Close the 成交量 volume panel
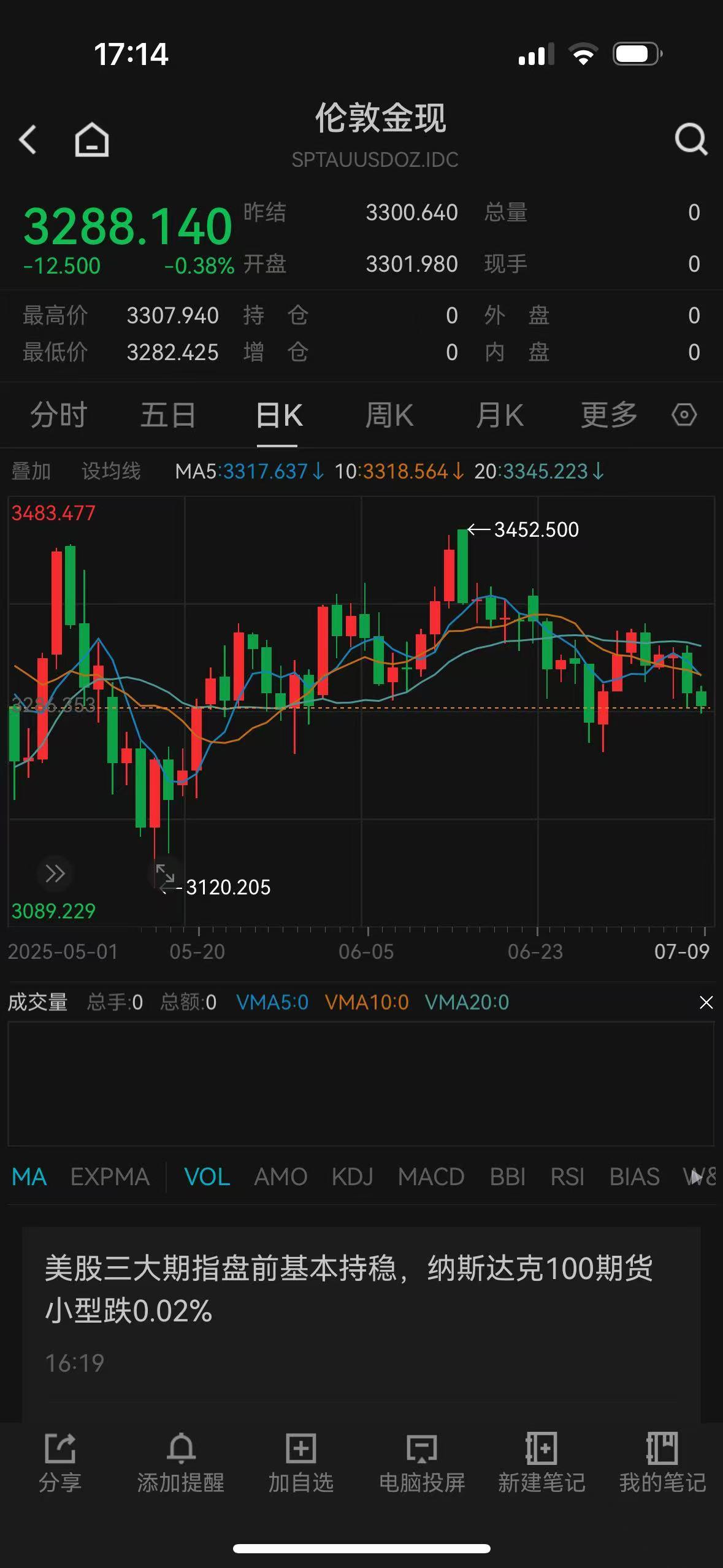 pyautogui.click(x=706, y=1002)
